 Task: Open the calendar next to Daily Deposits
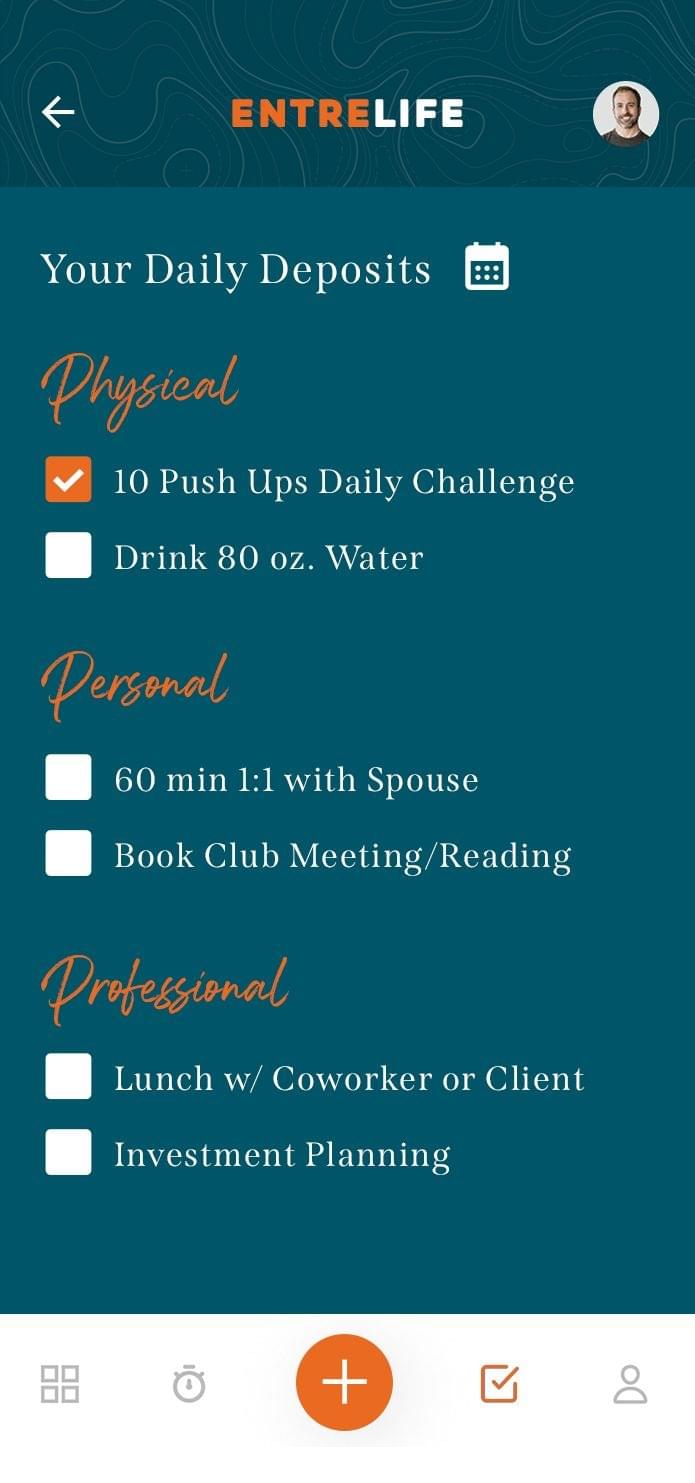coord(487,267)
